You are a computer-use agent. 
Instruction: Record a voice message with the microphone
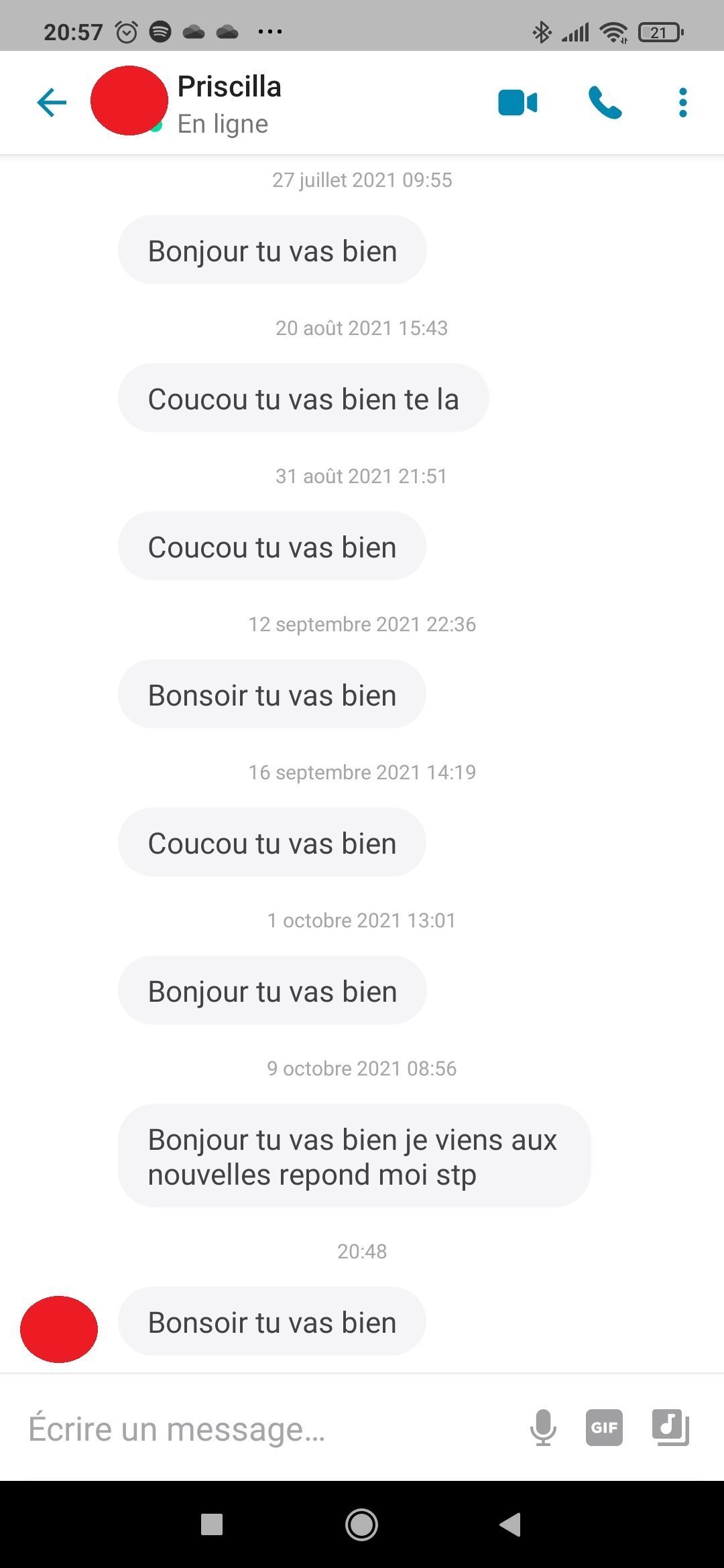[x=543, y=1427]
